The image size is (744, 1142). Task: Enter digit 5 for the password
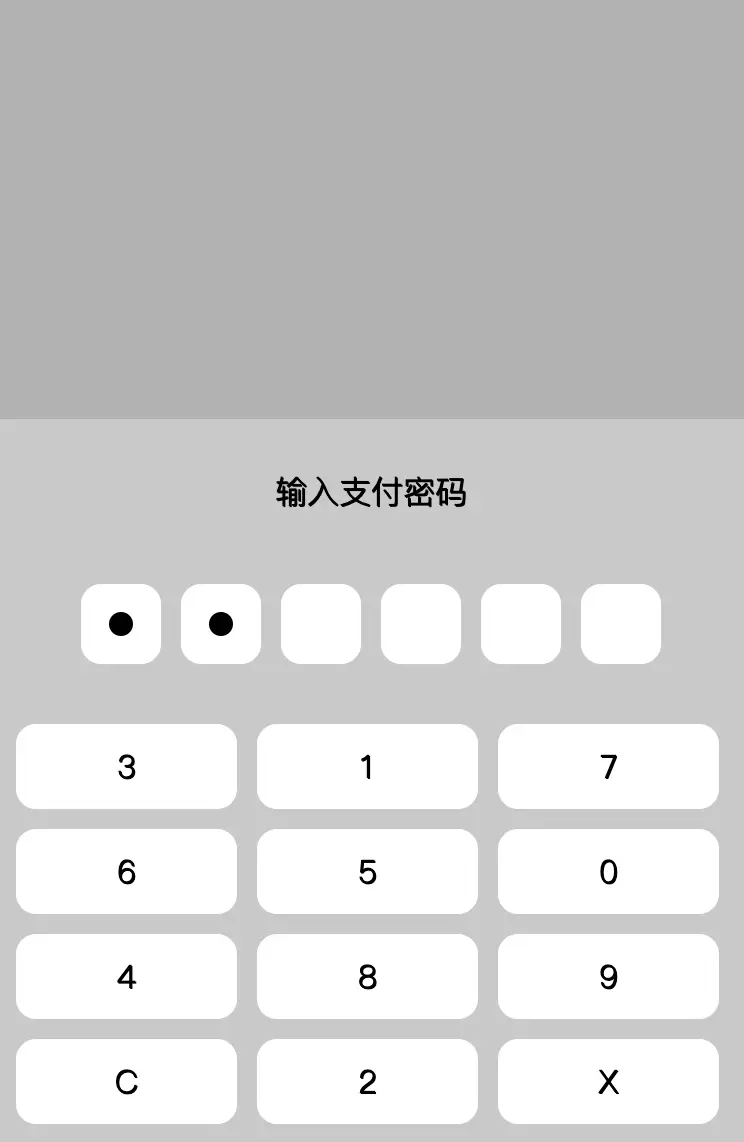(367, 872)
